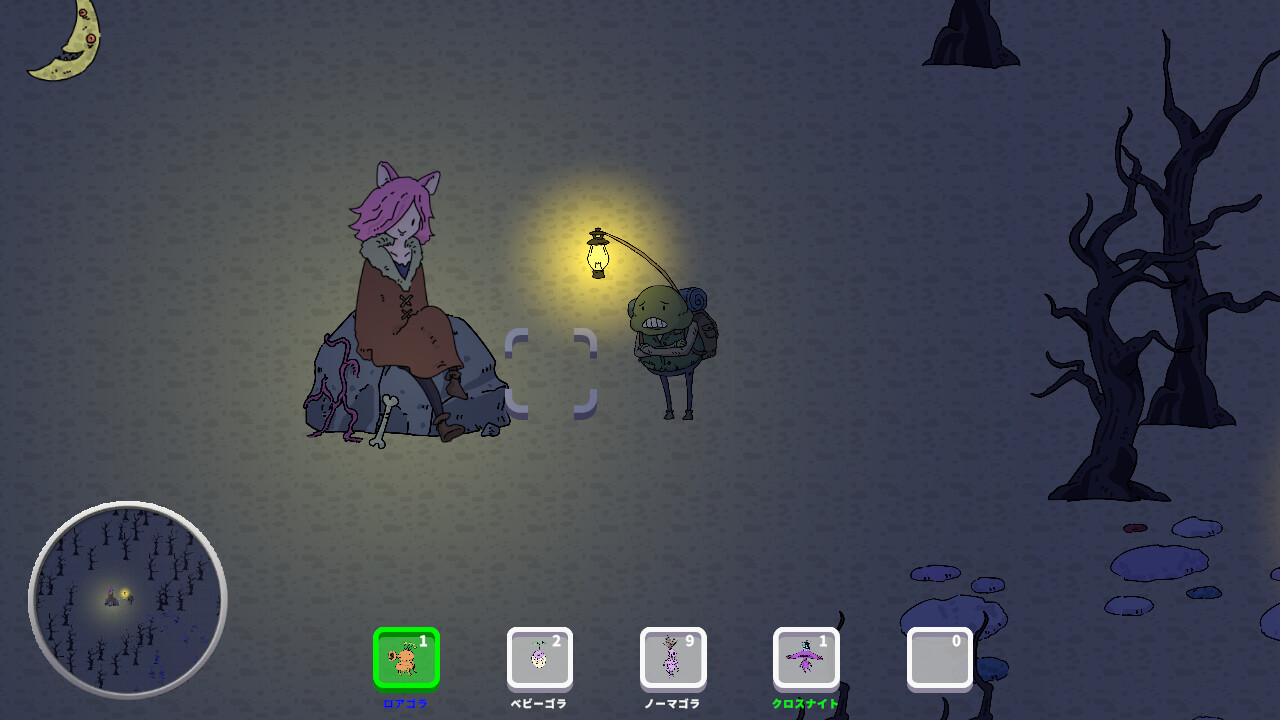Image resolution: width=1280 pixels, height=720 pixels.
Task: Tap the empty slot showing 0
Action: [940, 658]
